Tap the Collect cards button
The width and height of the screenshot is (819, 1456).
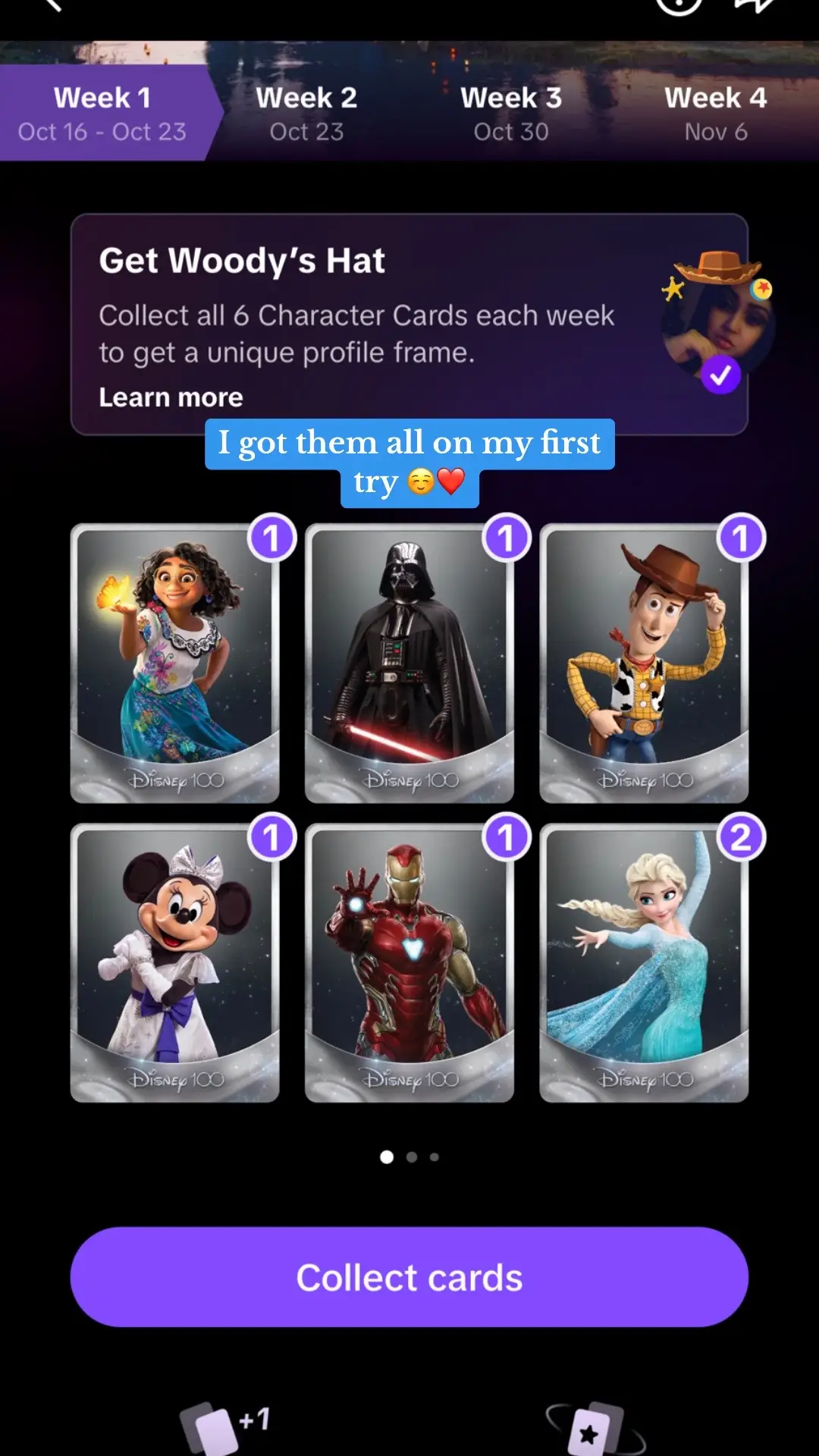pyautogui.click(x=409, y=1277)
